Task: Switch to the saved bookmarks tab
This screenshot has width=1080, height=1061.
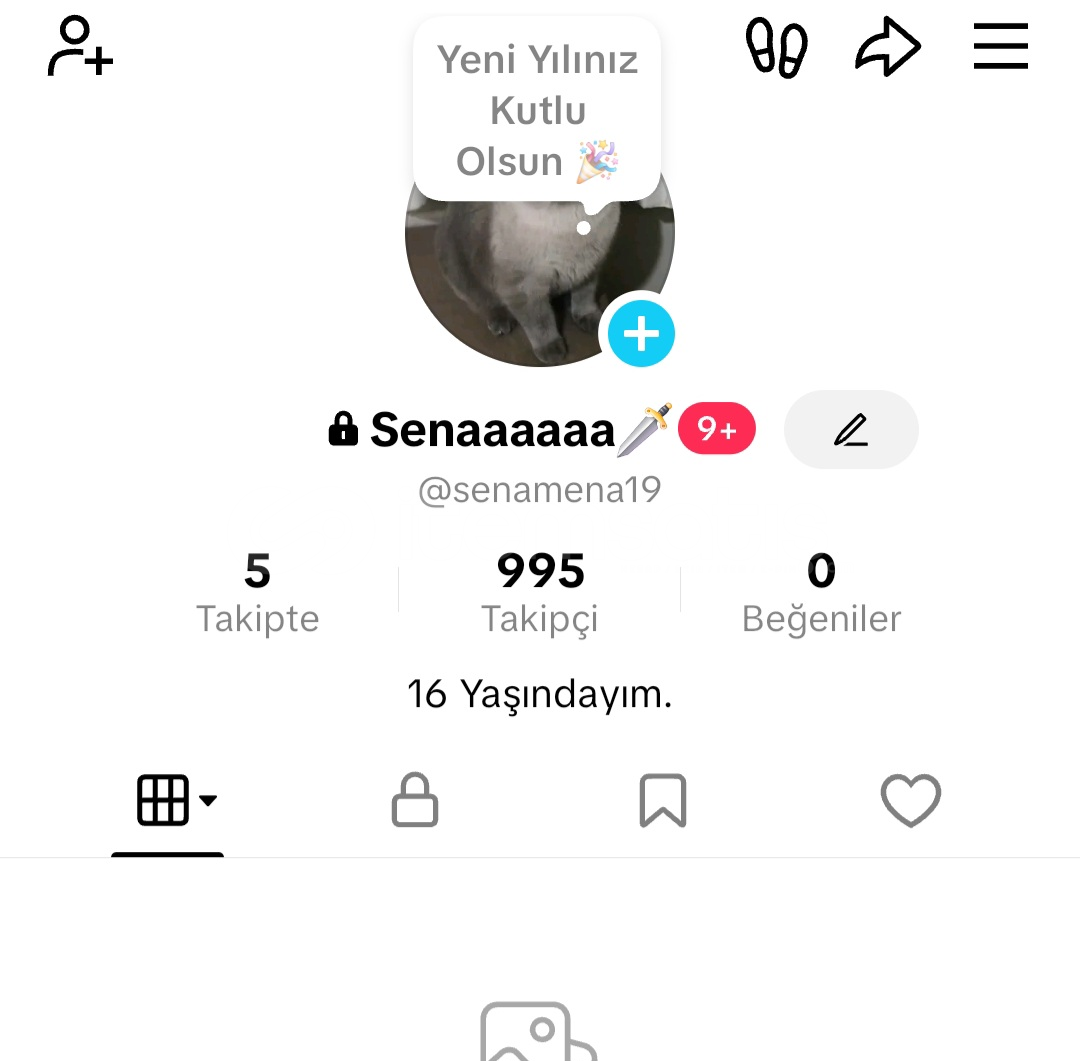Action: click(x=662, y=801)
